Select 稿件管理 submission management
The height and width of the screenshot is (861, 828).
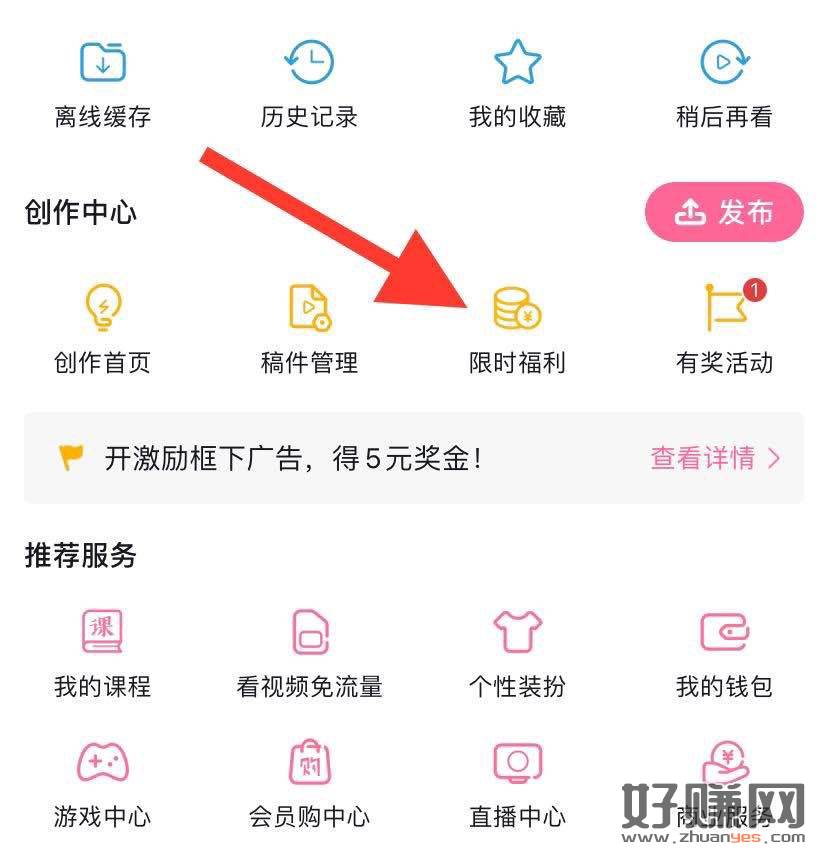(309, 328)
